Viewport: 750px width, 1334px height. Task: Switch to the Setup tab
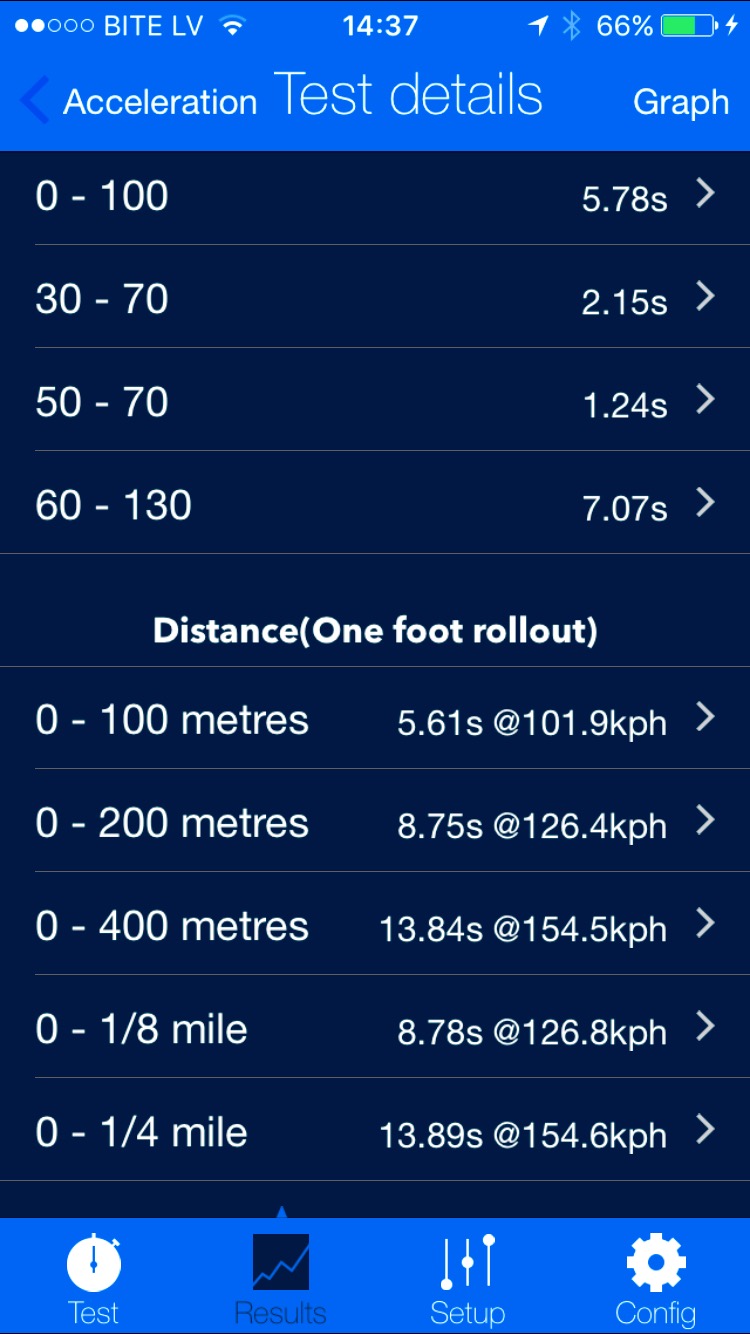pyautogui.click(x=468, y=1277)
